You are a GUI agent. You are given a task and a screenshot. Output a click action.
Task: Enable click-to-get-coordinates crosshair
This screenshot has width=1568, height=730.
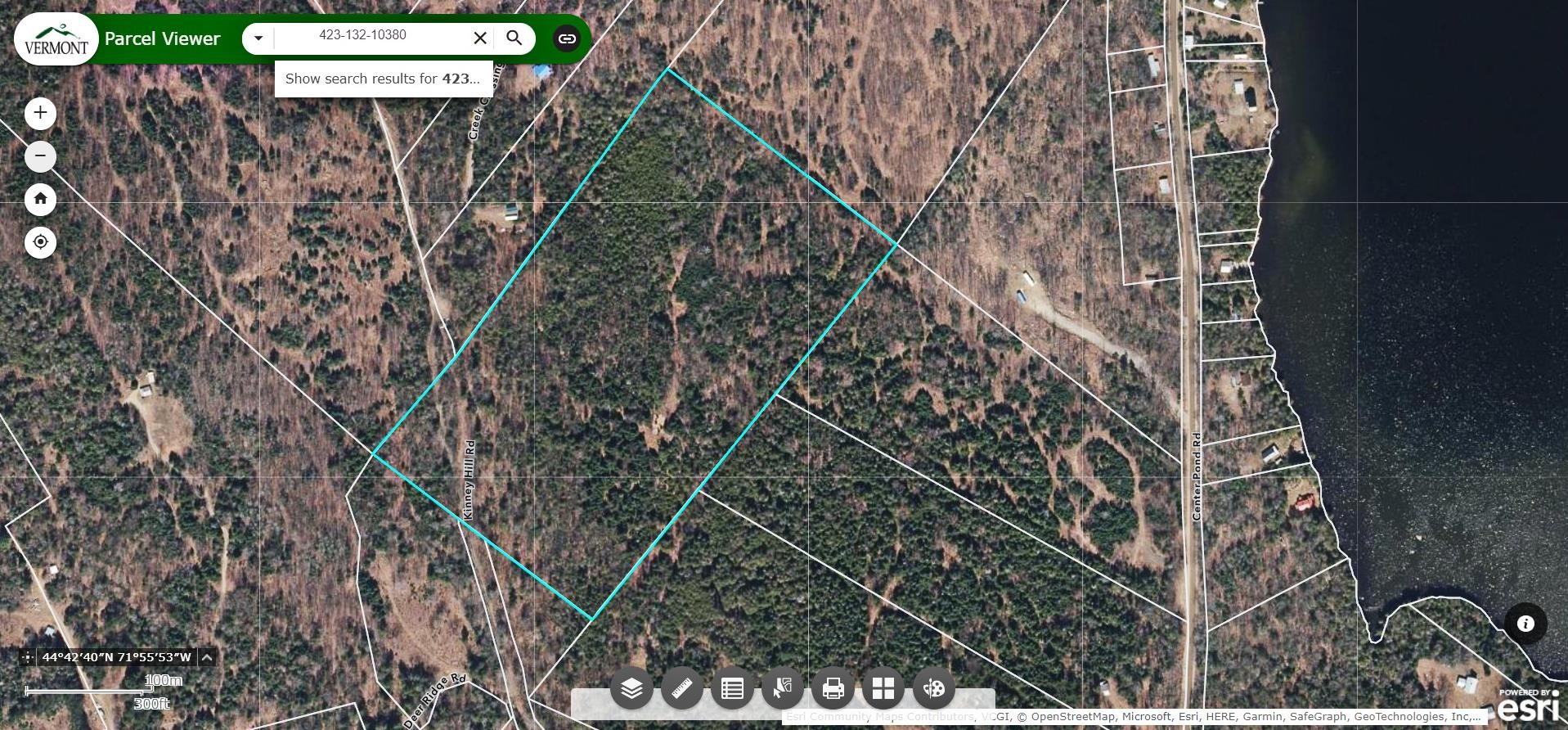tap(27, 657)
